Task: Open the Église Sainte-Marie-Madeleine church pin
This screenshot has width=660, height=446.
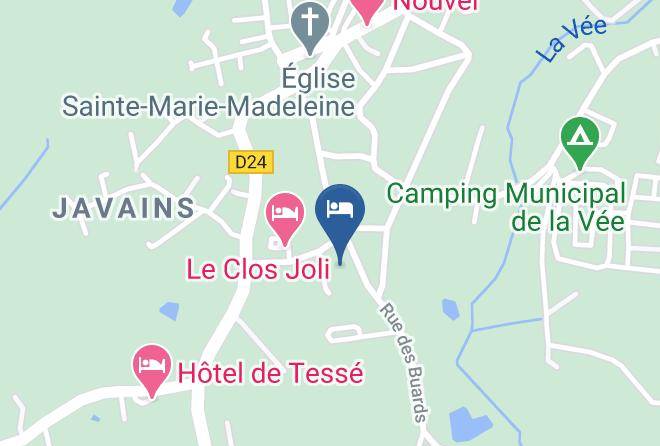Action: [x=310, y=25]
